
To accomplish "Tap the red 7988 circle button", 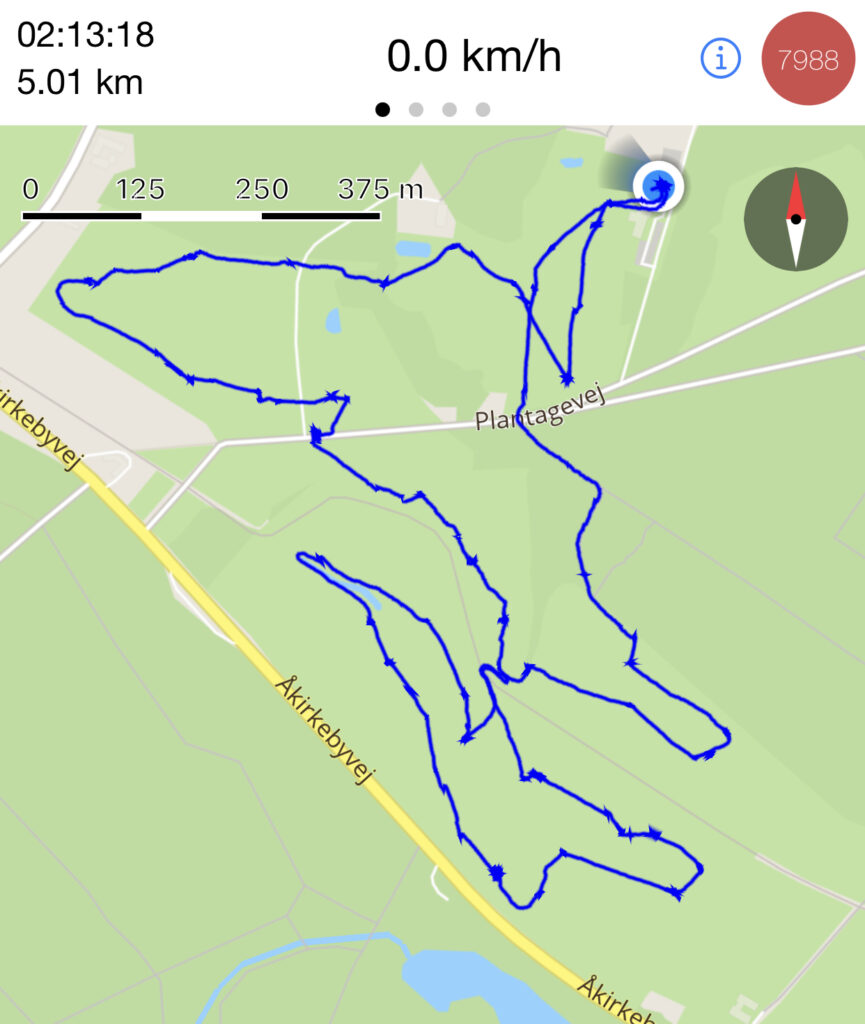I will click(x=808, y=59).
